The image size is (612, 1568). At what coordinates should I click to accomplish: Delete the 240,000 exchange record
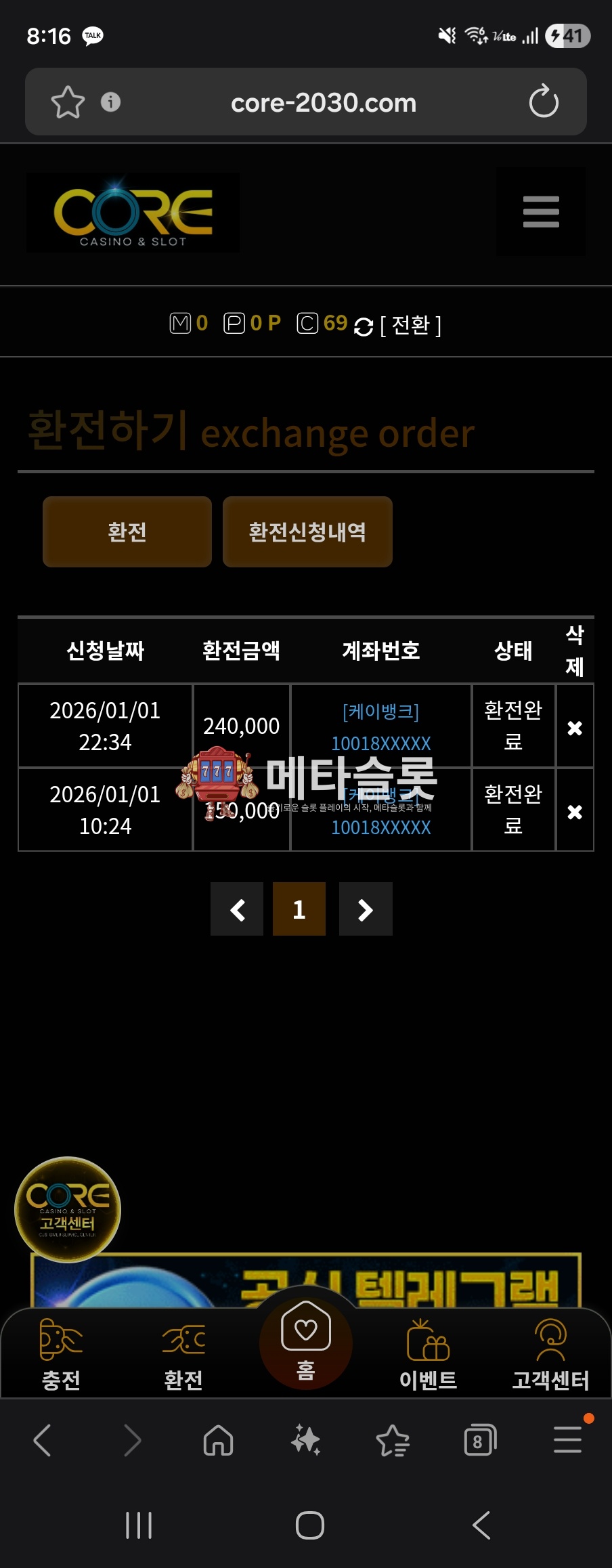tap(575, 728)
